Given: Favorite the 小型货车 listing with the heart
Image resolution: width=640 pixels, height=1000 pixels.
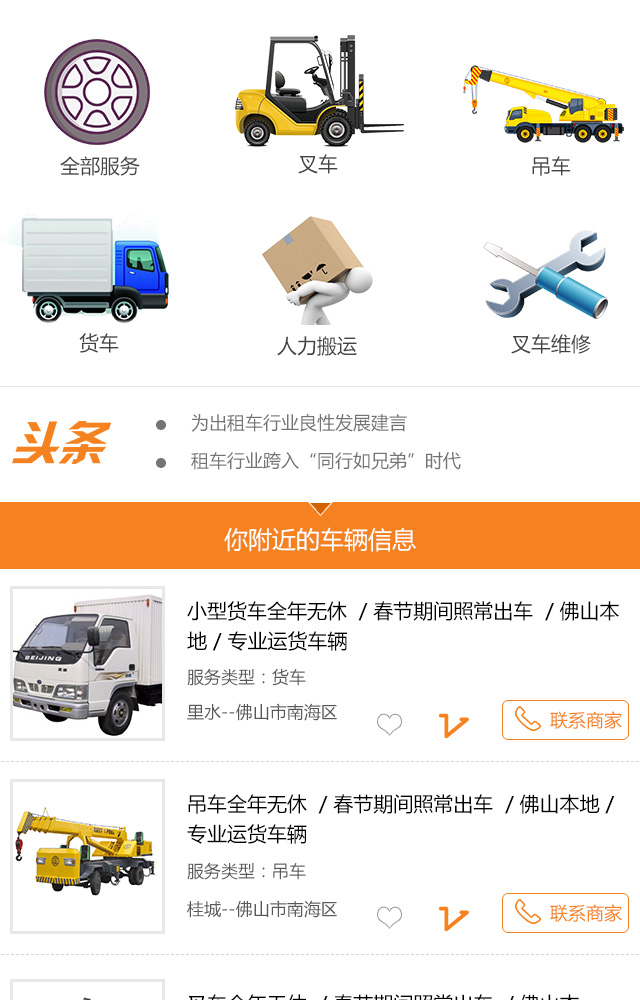Looking at the screenshot, I should (389, 724).
